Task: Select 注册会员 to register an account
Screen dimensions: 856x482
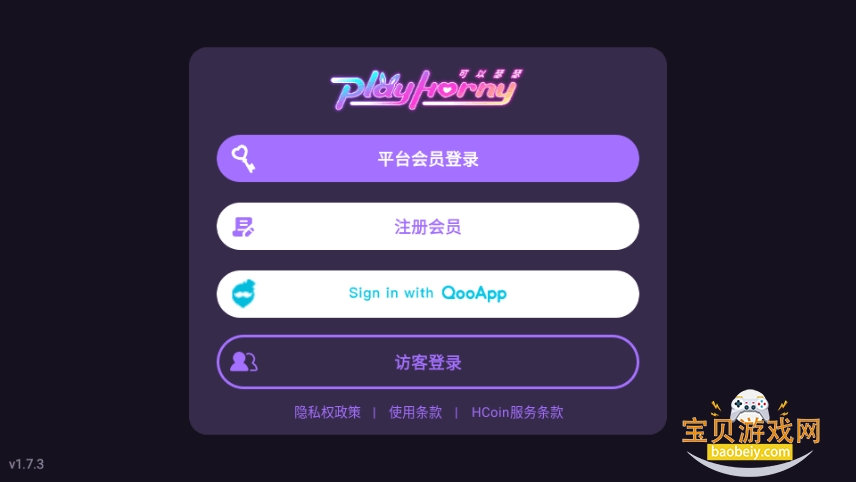Action: pyautogui.click(x=428, y=227)
